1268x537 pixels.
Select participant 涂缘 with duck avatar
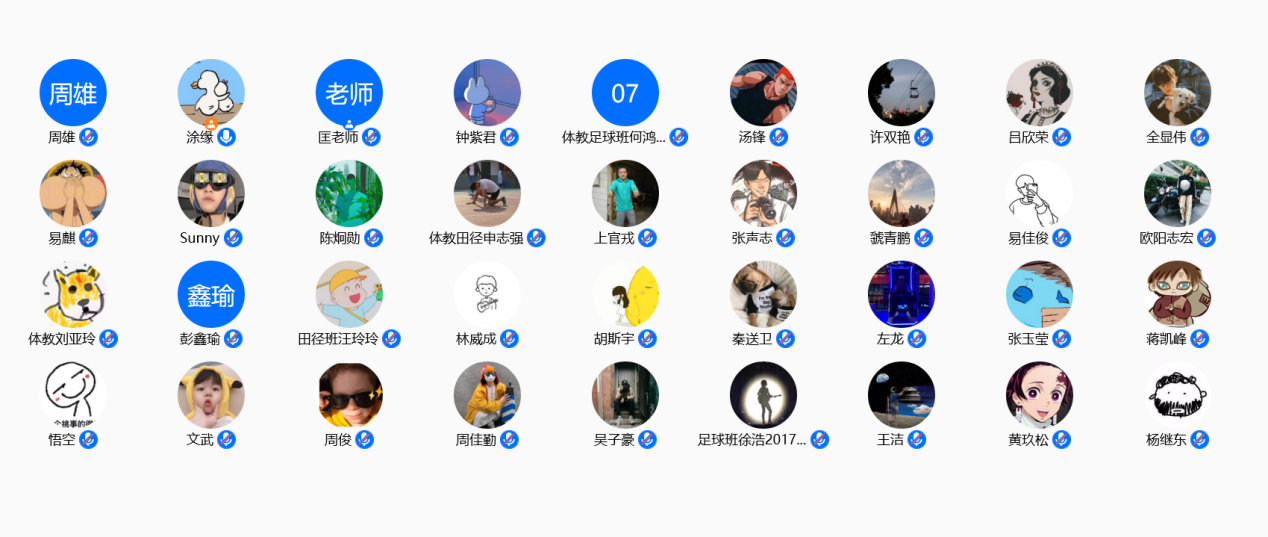[211, 92]
